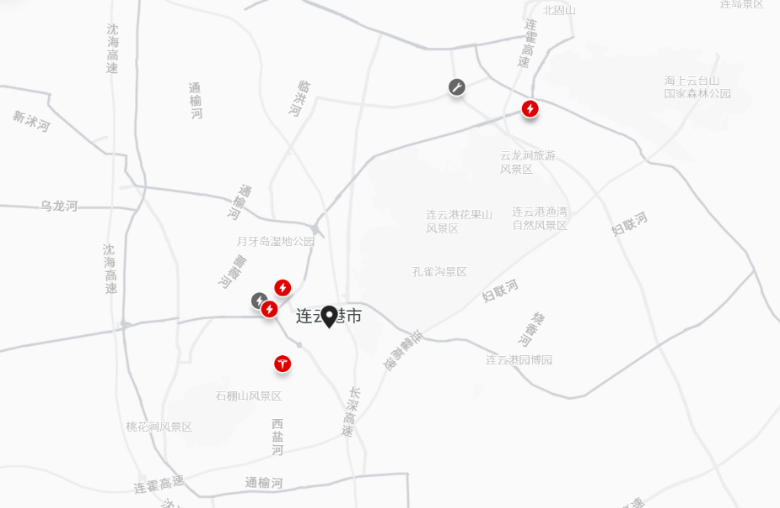
Task: Tap the Tesla logo store marker
Action: (x=283, y=362)
